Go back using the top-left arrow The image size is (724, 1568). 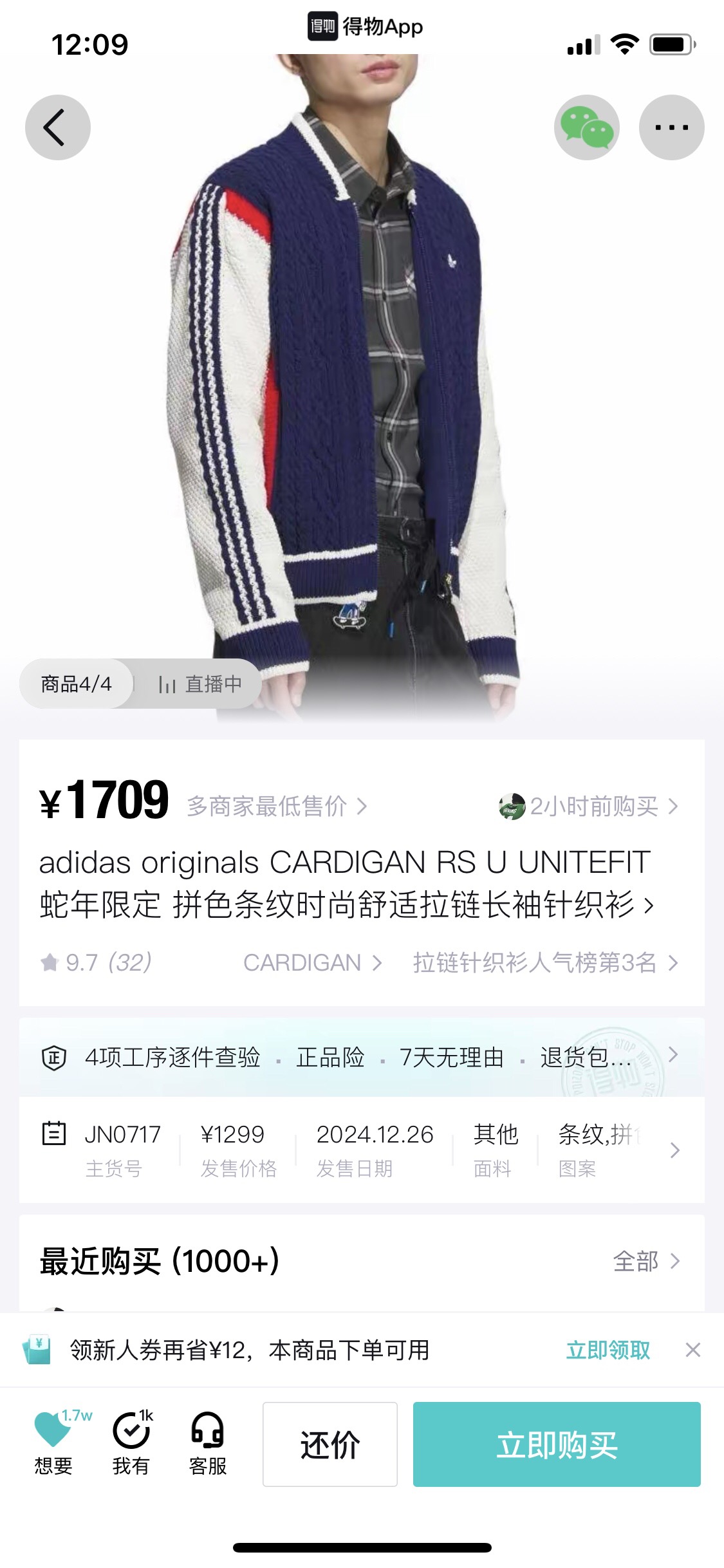click(x=58, y=127)
